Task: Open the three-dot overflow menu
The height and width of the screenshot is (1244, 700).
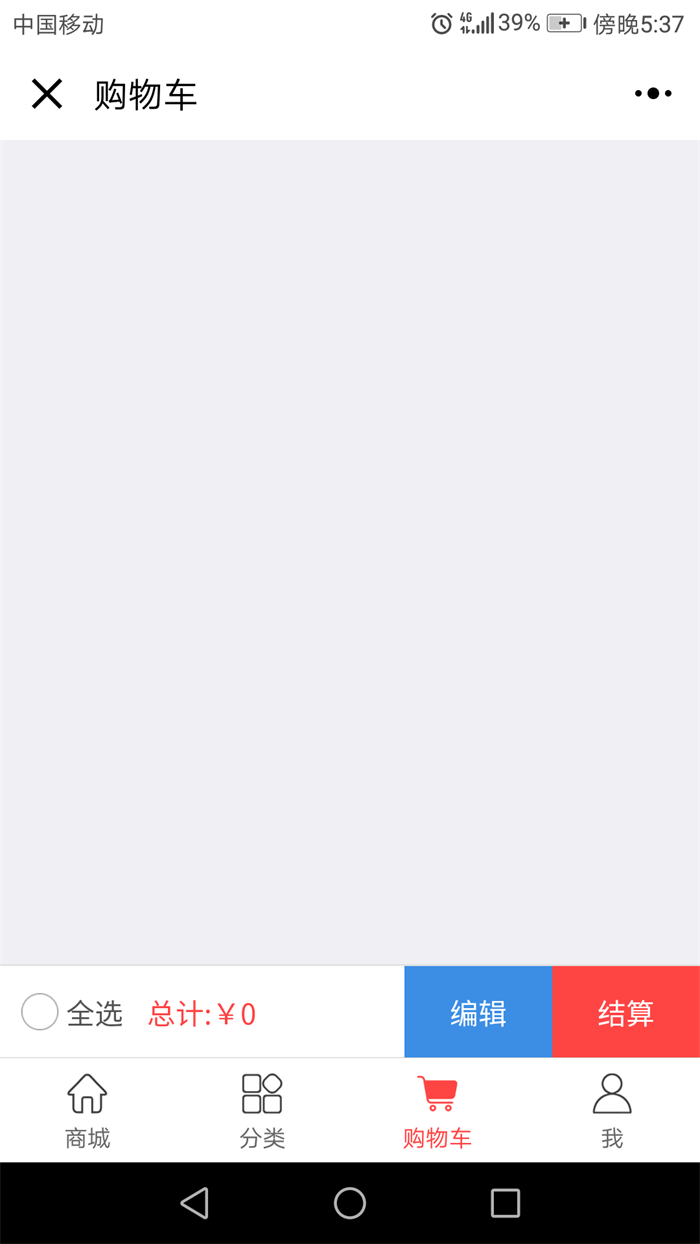Action: [653, 94]
